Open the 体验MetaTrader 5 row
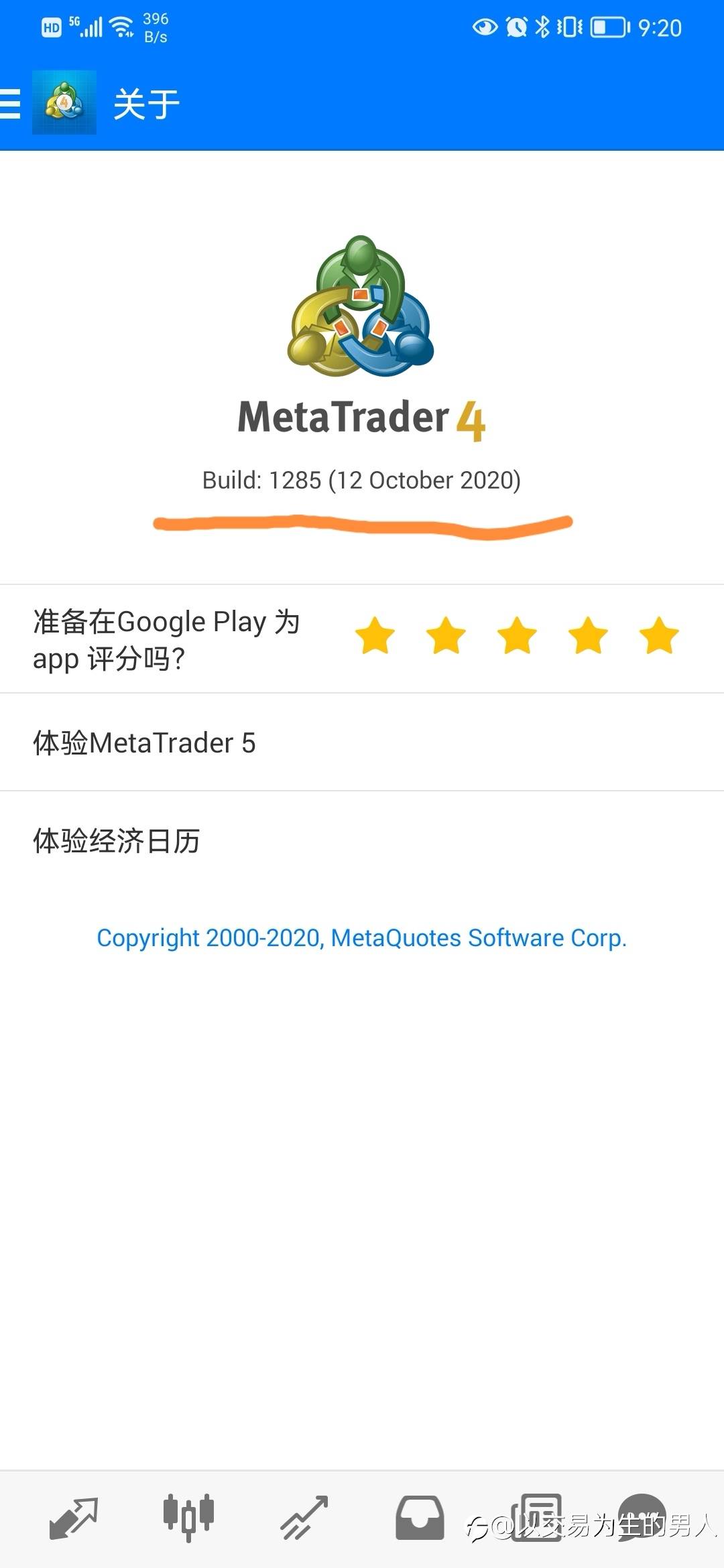 click(362, 742)
